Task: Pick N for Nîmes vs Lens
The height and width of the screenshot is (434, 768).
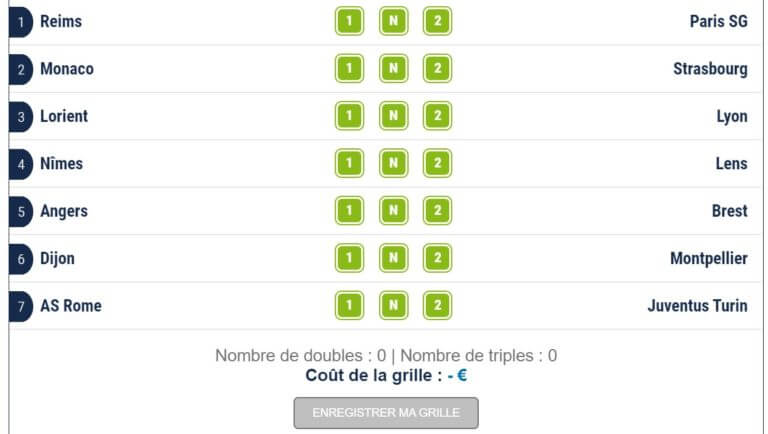Action: pyautogui.click(x=393, y=164)
